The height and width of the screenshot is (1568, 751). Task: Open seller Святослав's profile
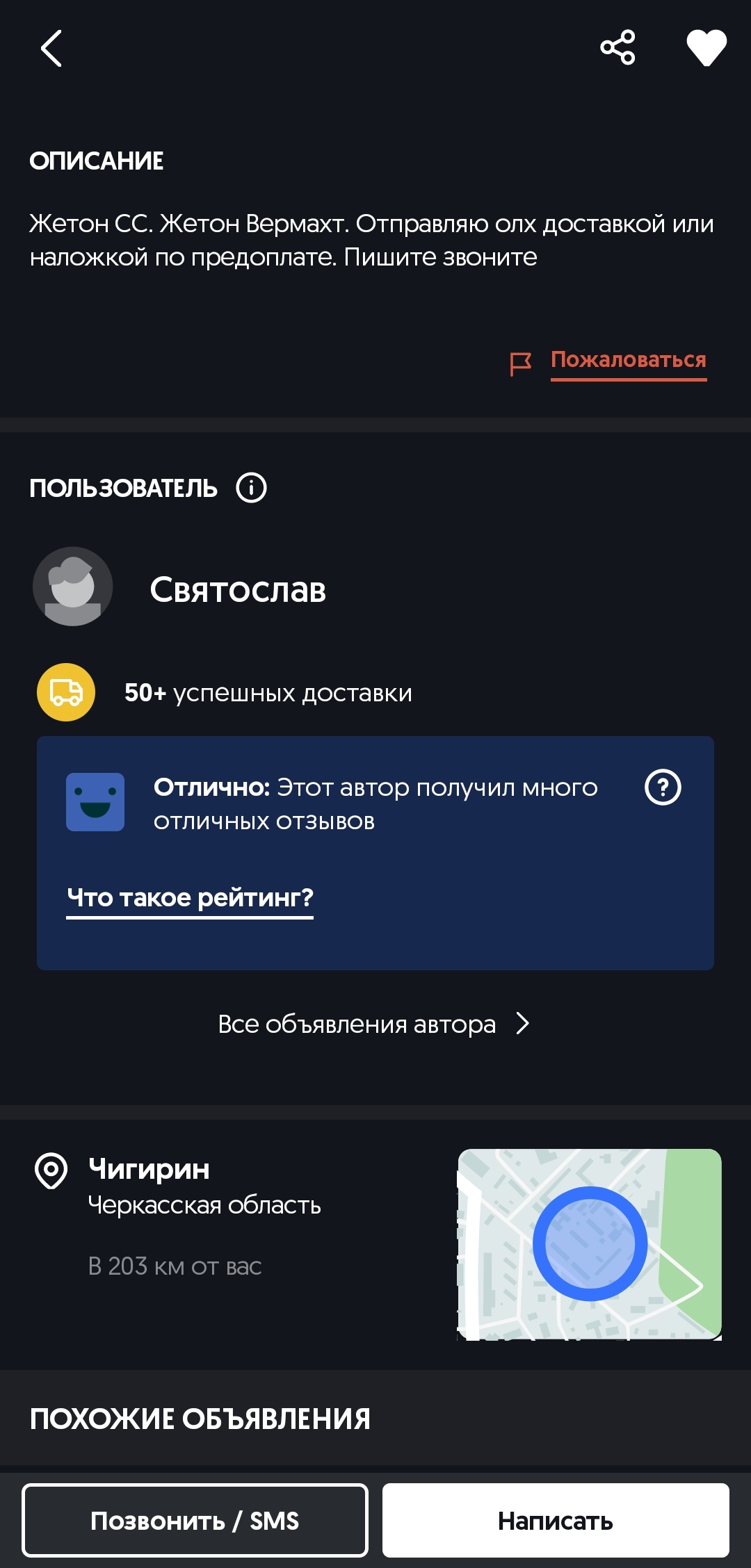[x=238, y=589]
